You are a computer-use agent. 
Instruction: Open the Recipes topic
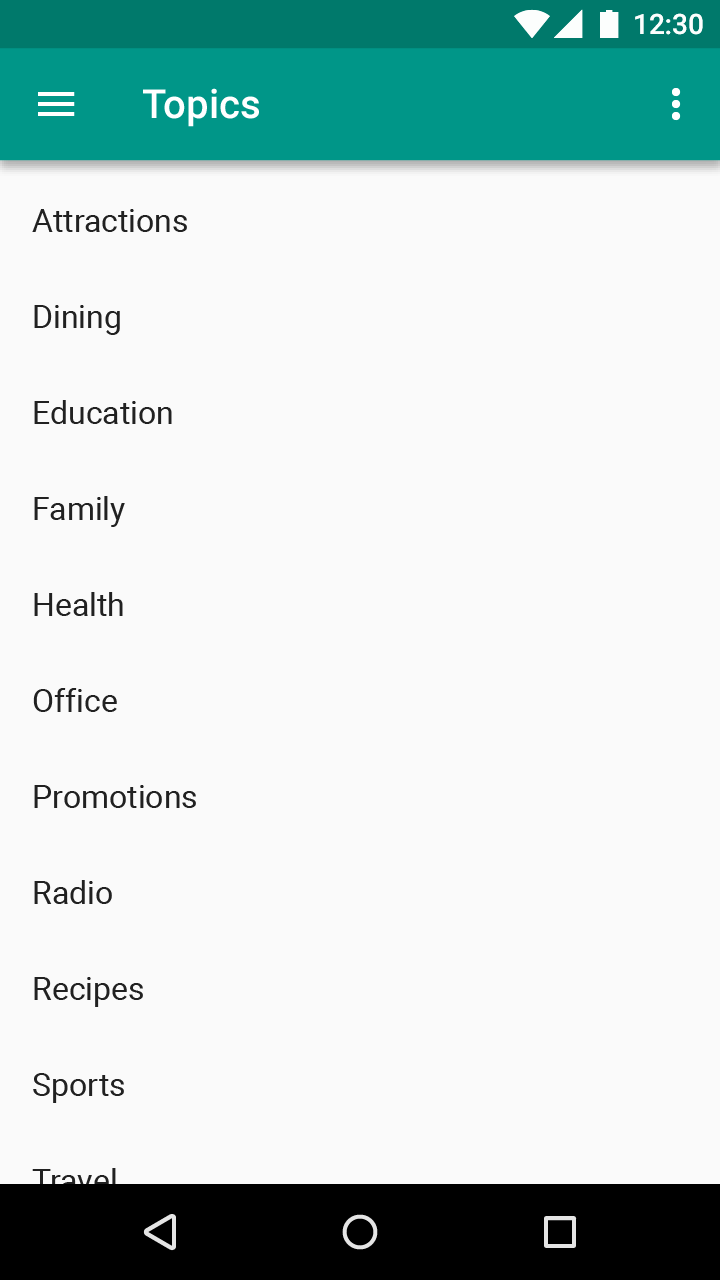tap(360, 989)
